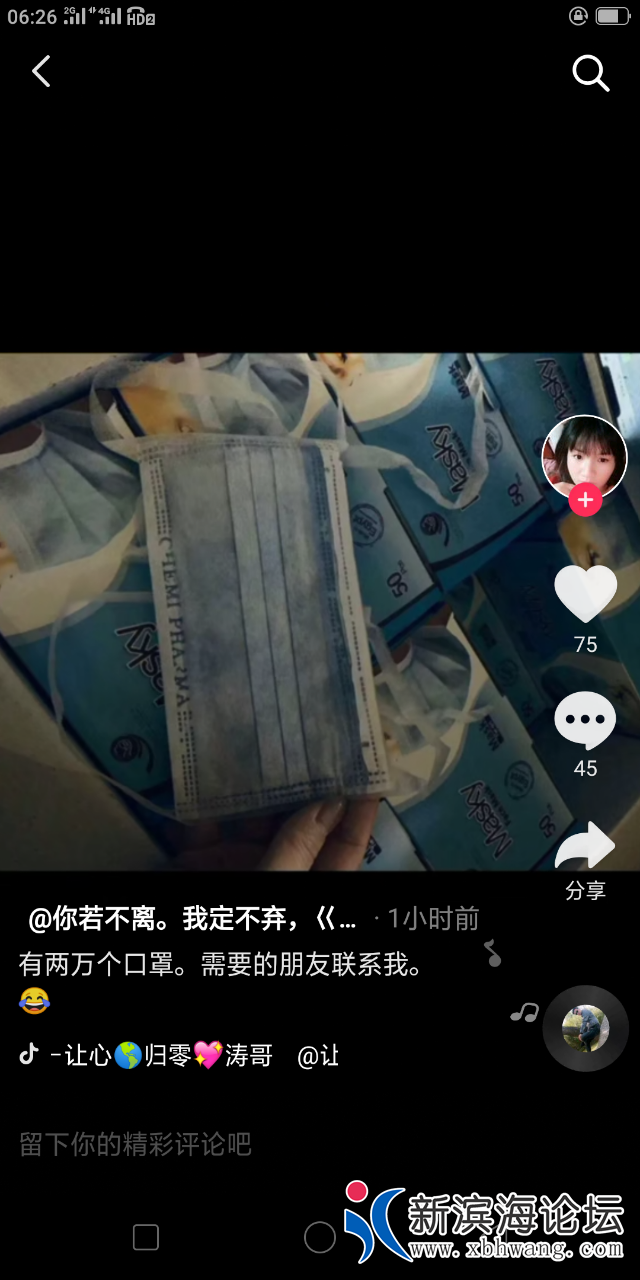Open the spinning music disc
Image resolution: width=640 pixels, height=1280 pixels.
(x=585, y=1028)
